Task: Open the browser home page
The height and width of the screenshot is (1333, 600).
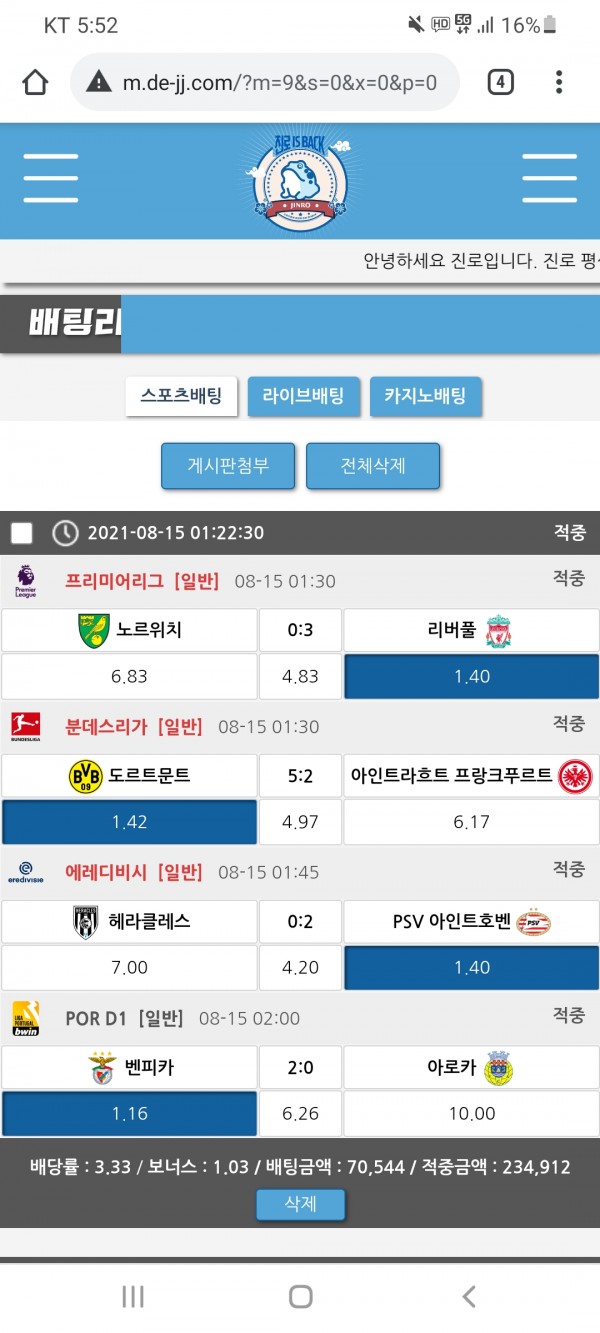Action: pyautogui.click(x=35, y=82)
